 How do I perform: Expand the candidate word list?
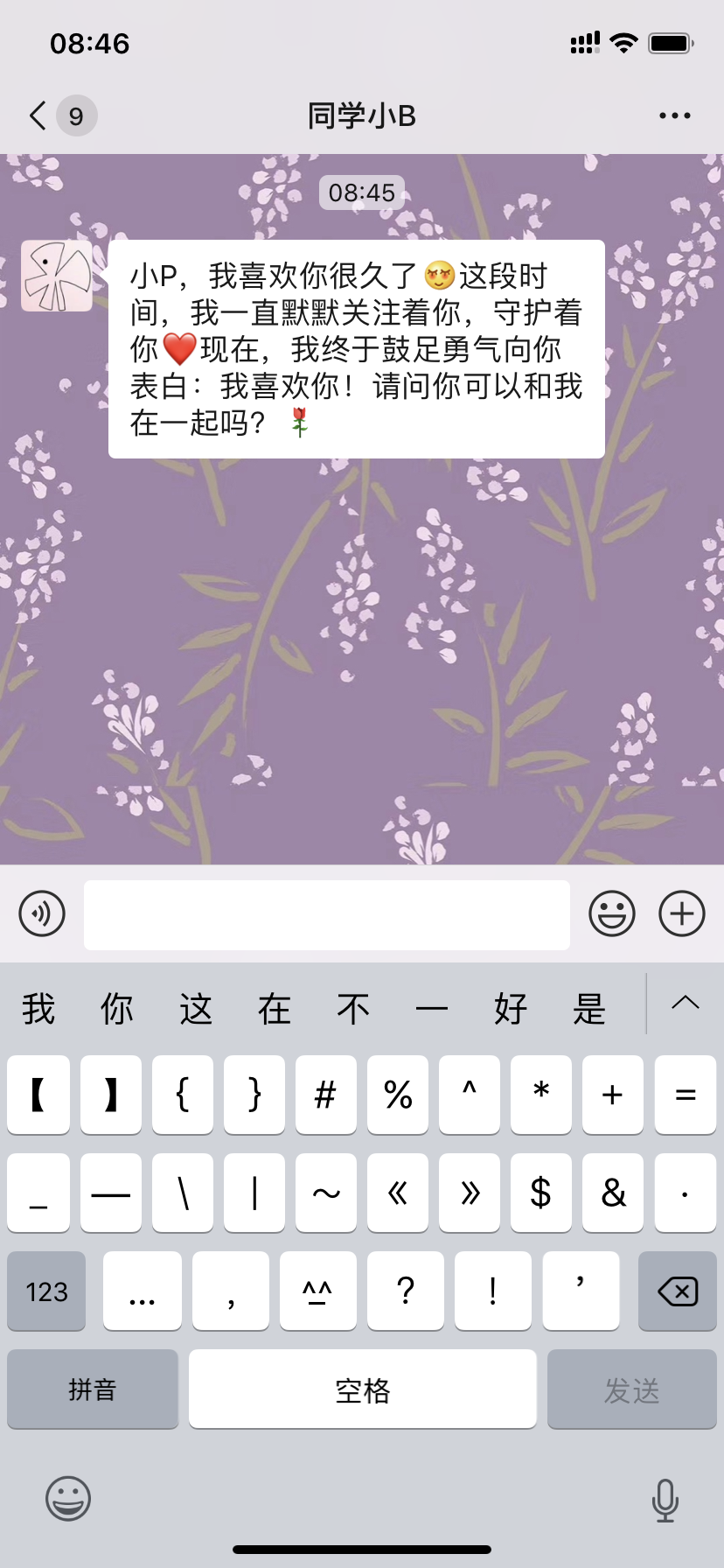click(x=686, y=1003)
